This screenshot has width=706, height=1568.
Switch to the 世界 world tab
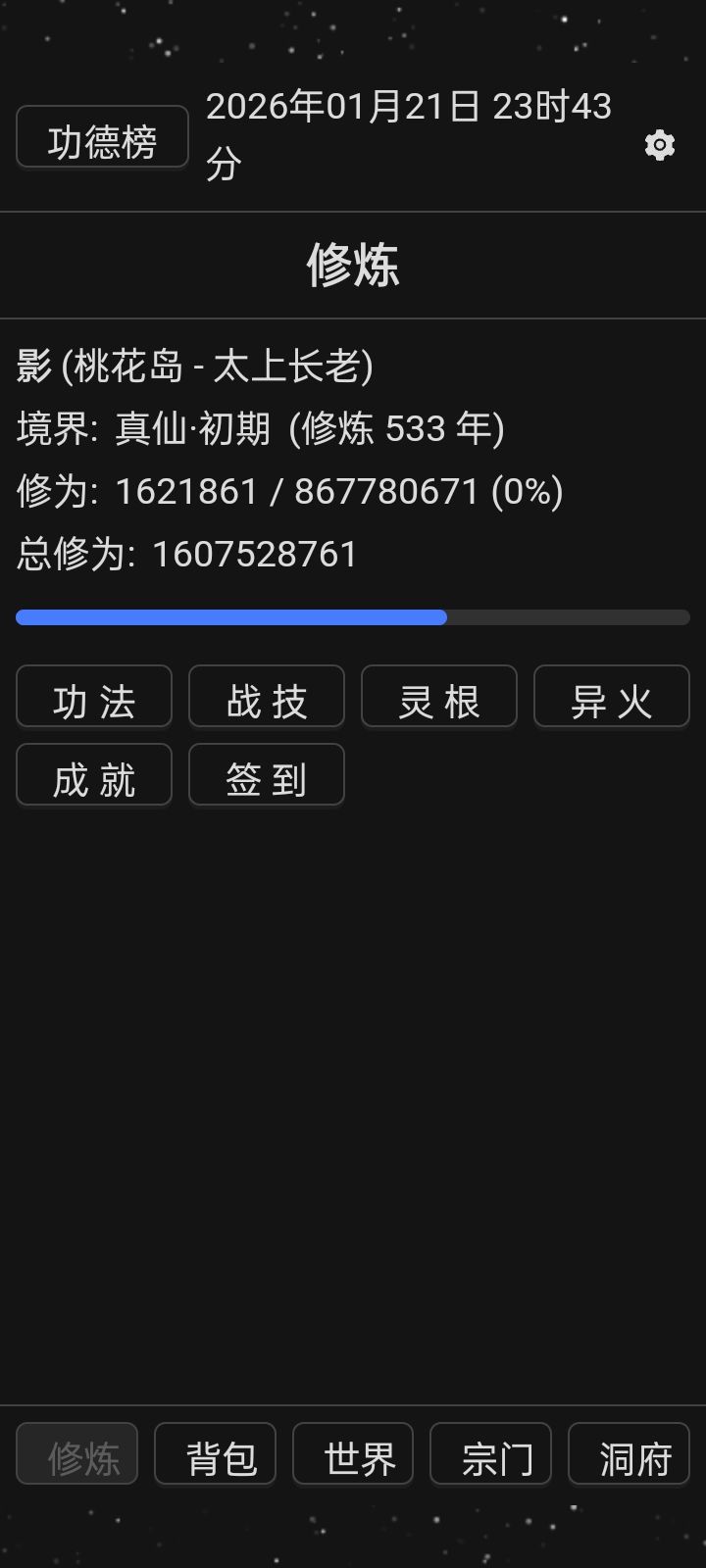click(x=353, y=1454)
